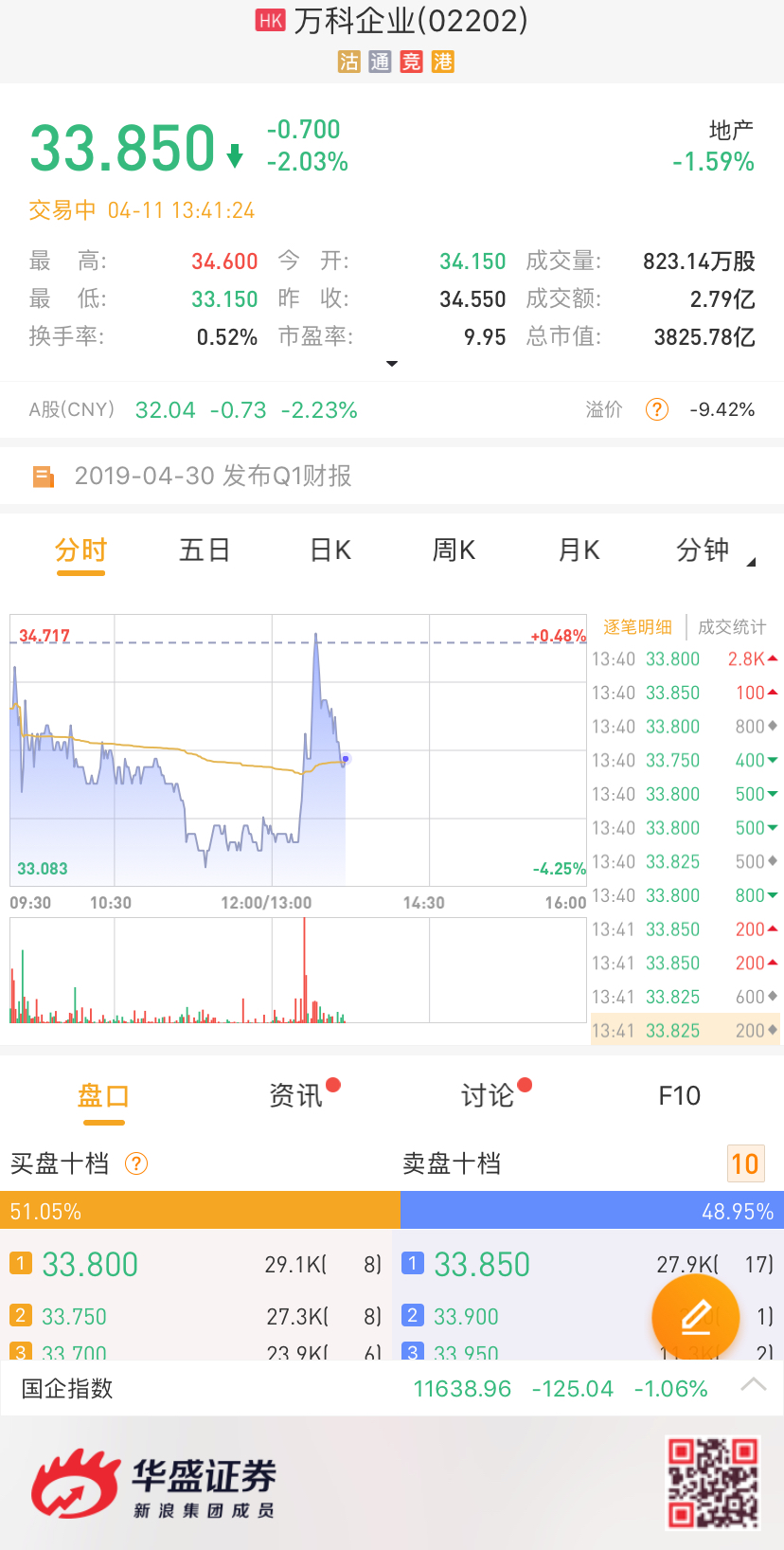784x1550 pixels.
Task: Open the 资讯 tab
Action: click(x=296, y=1096)
